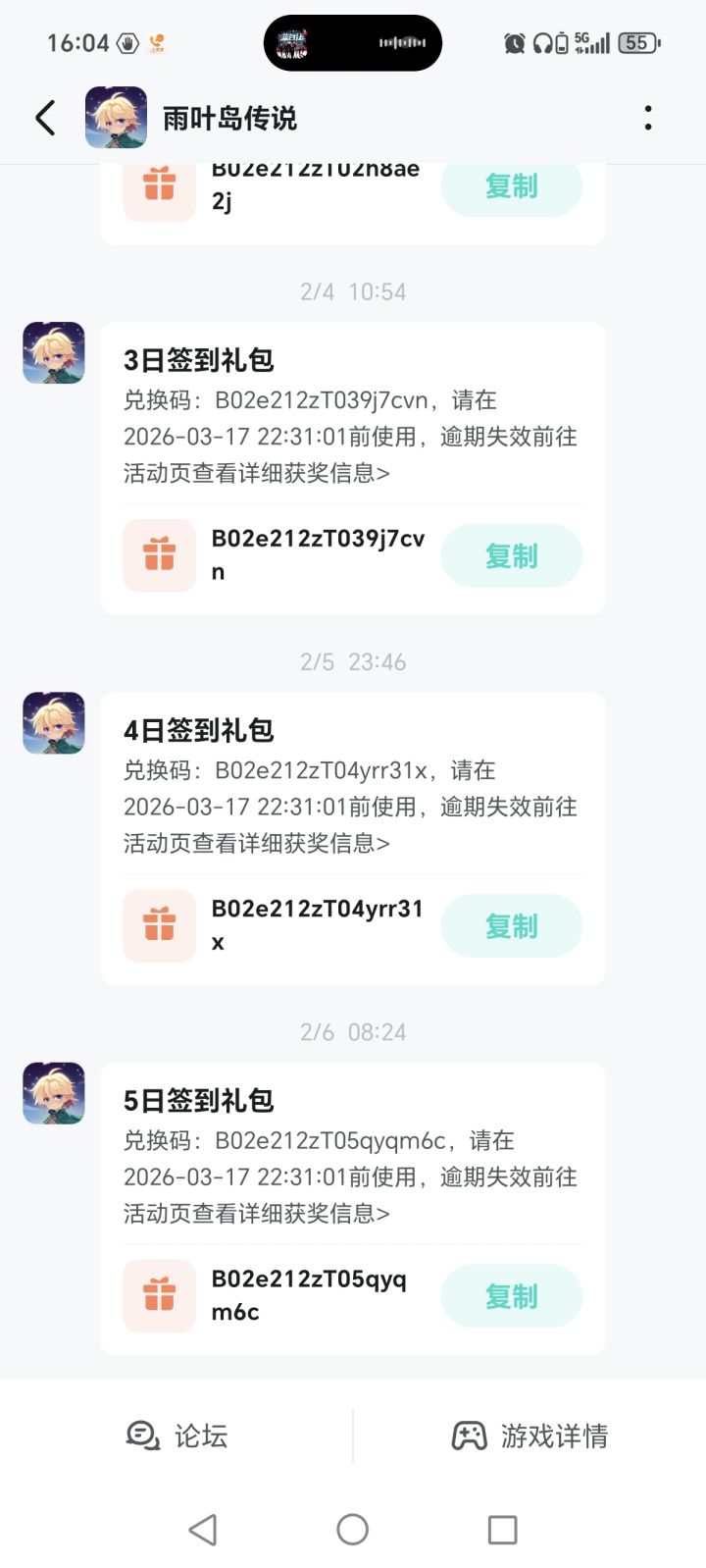
Task: Open the forum via the 论坛 chat icon
Action: [141, 1436]
